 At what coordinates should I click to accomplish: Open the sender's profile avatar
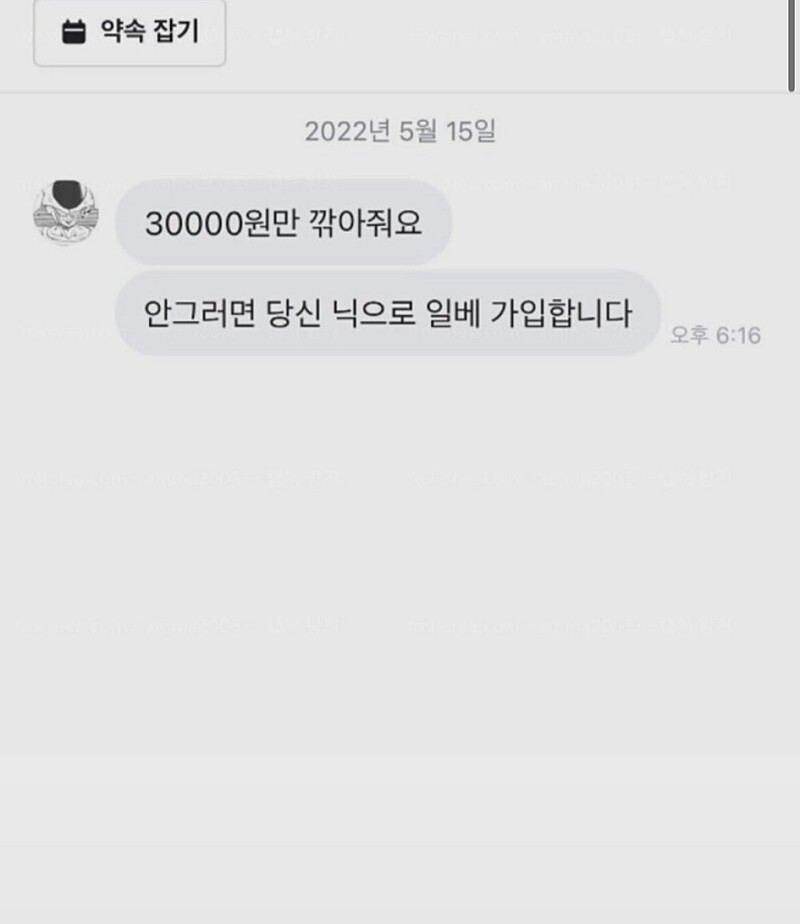coord(66,211)
